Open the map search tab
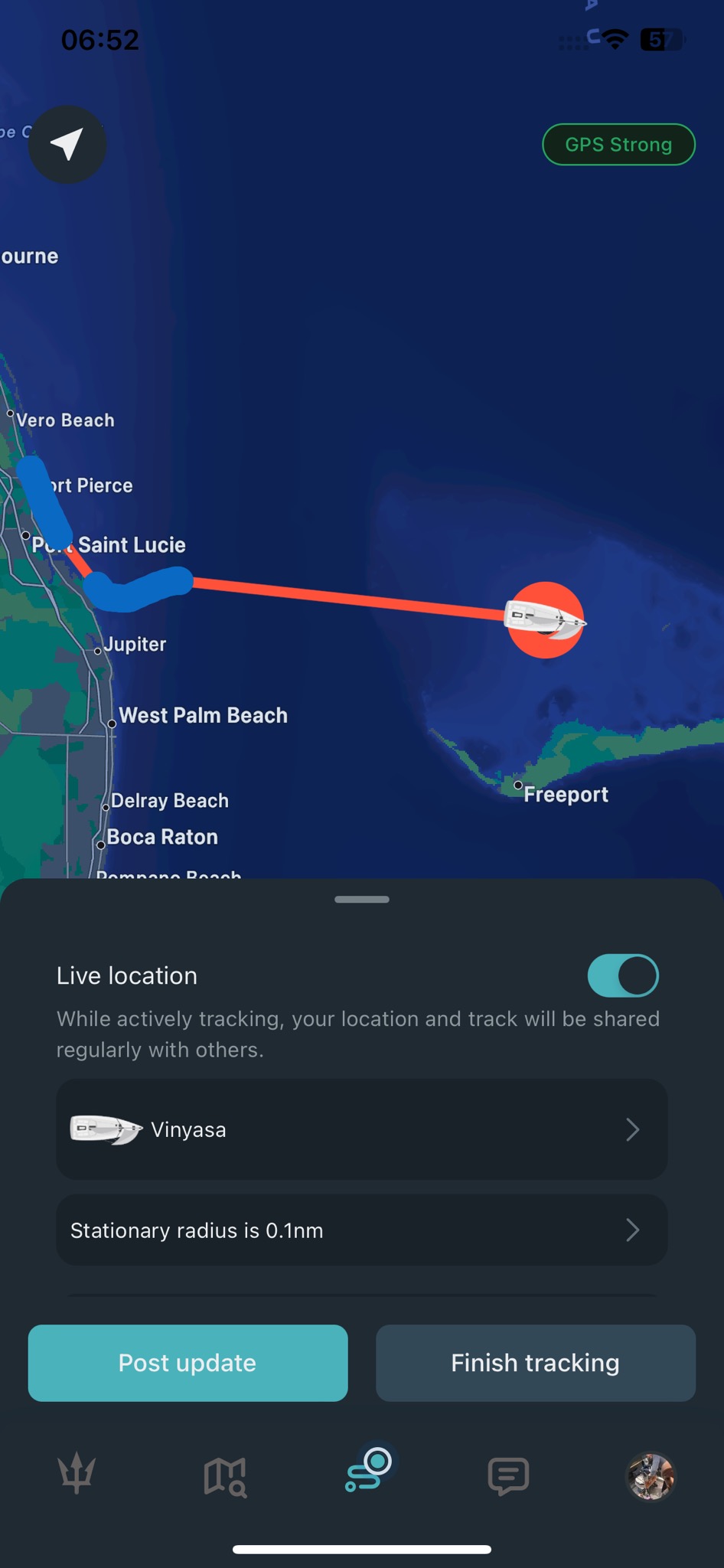Screen dimensions: 724x1568 [x=225, y=1476]
